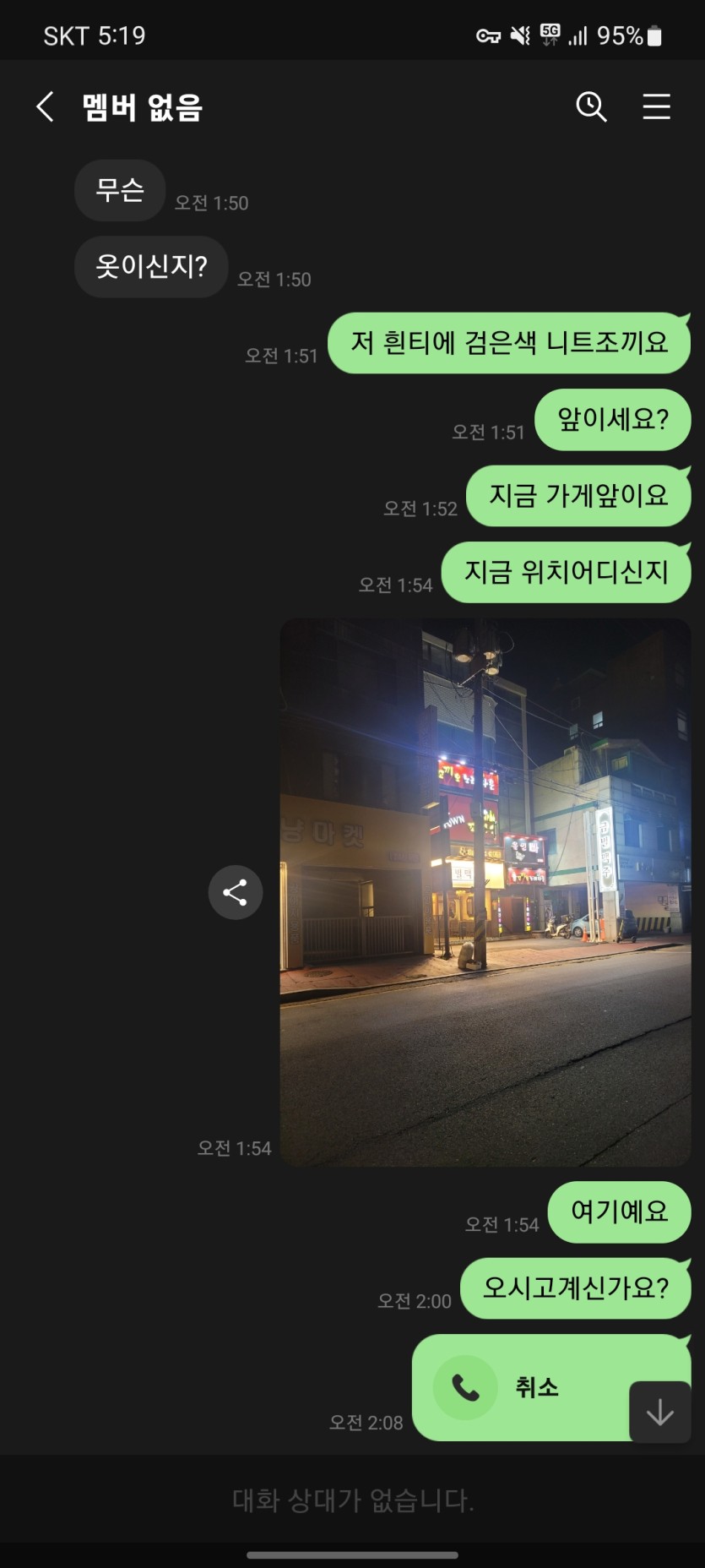
Task: Jump to latest message with down arrow
Action: pyautogui.click(x=659, y=1411)
